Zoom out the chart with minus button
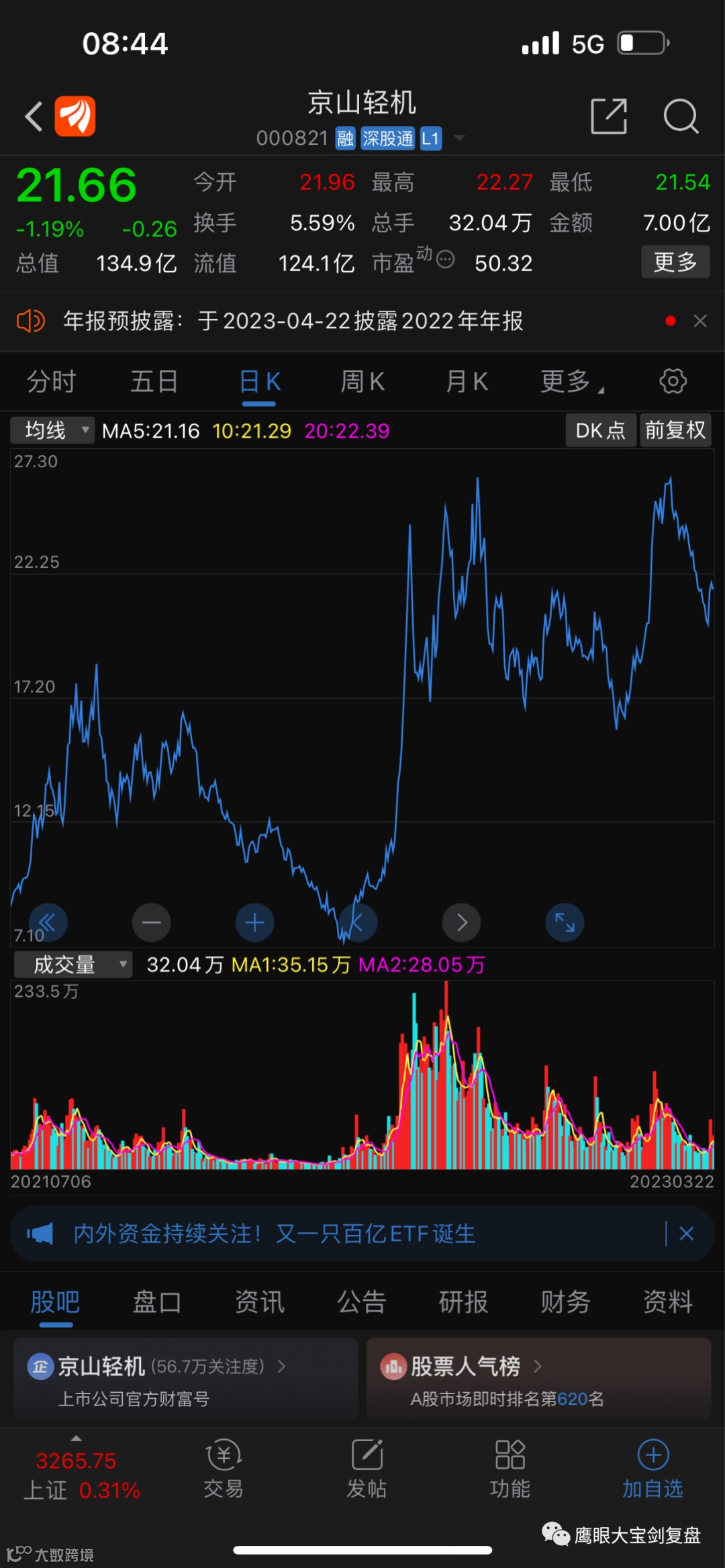The image size is (725, 1568). (x=152, y=923)
